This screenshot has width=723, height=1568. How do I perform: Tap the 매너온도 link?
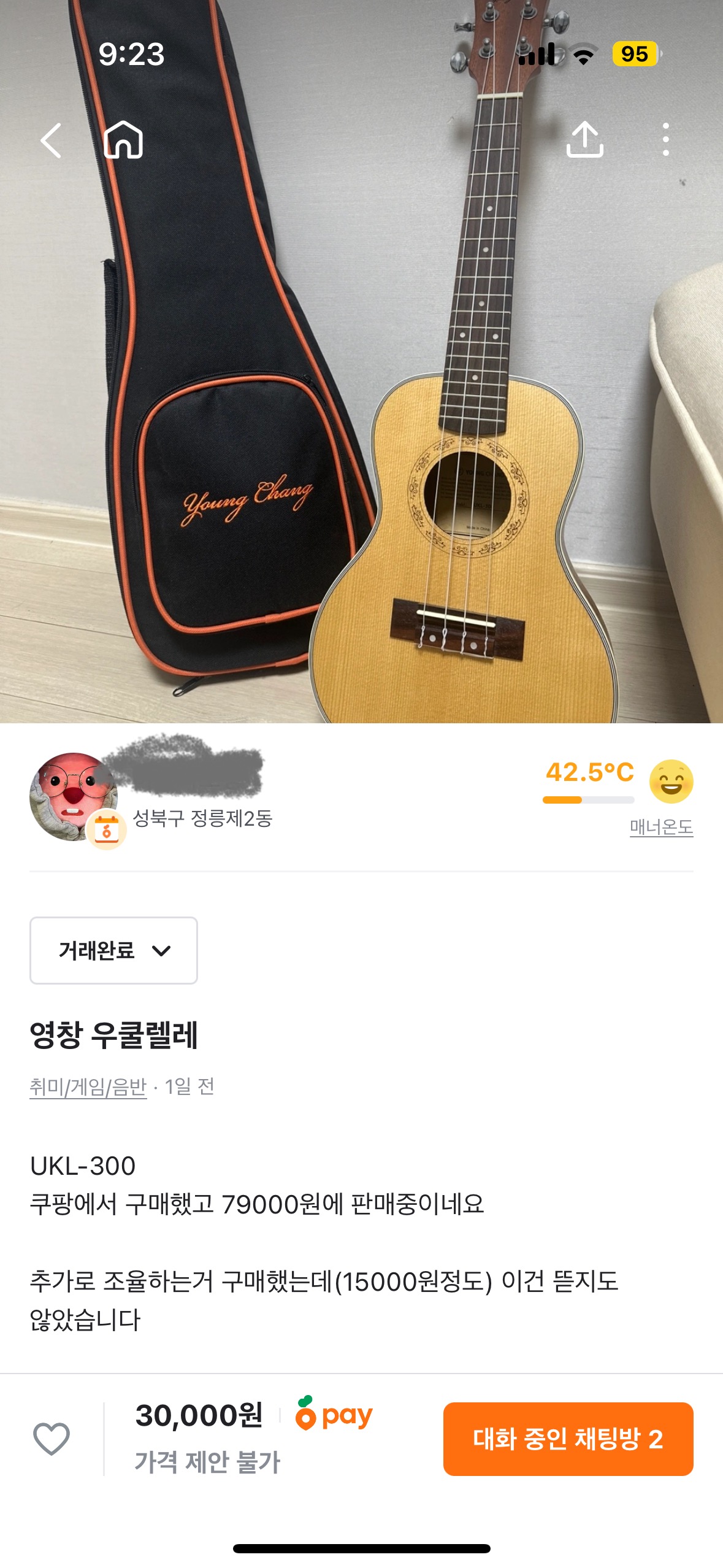(661, 828)
